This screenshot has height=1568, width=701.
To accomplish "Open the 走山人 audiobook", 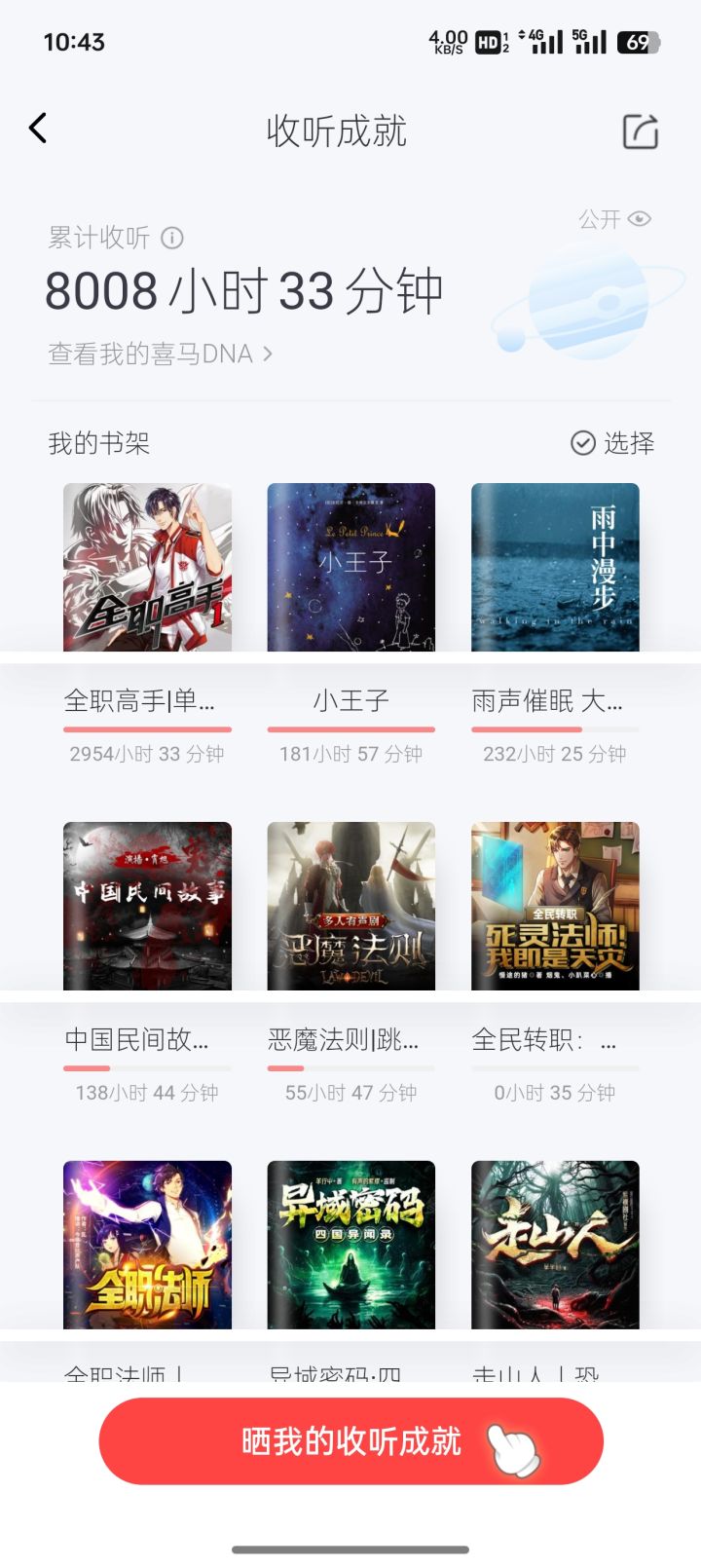I will (x=555, y=1245).
